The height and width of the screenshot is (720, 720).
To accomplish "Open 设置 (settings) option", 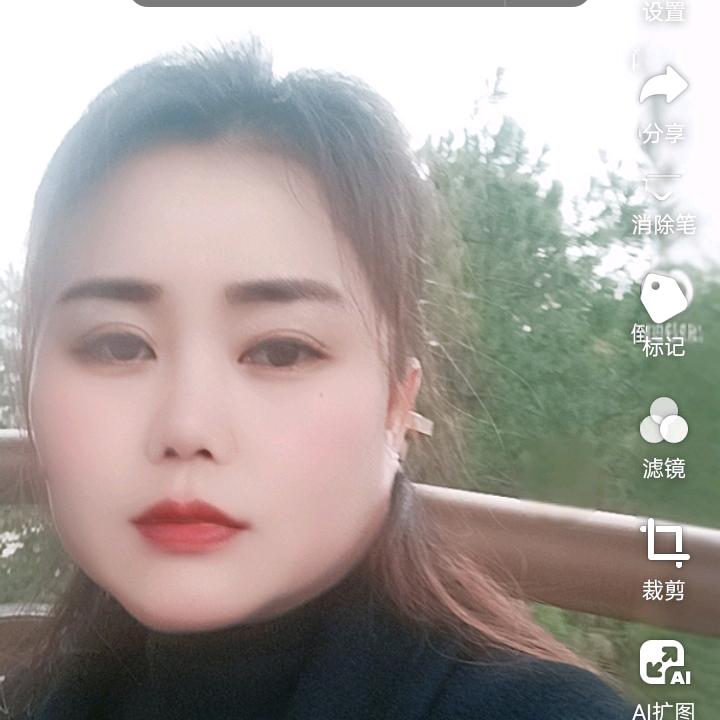I will pos(664,12).
